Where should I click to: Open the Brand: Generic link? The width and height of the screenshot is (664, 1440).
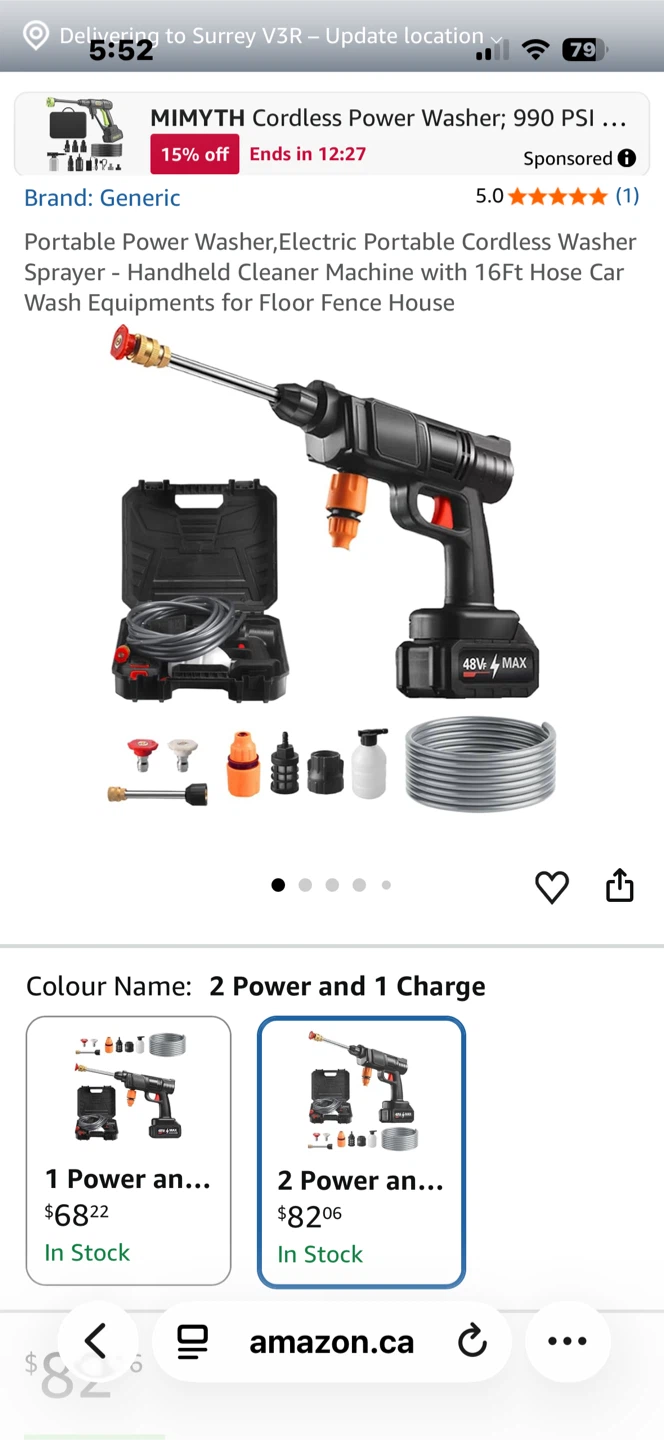(x=102, y=197)
